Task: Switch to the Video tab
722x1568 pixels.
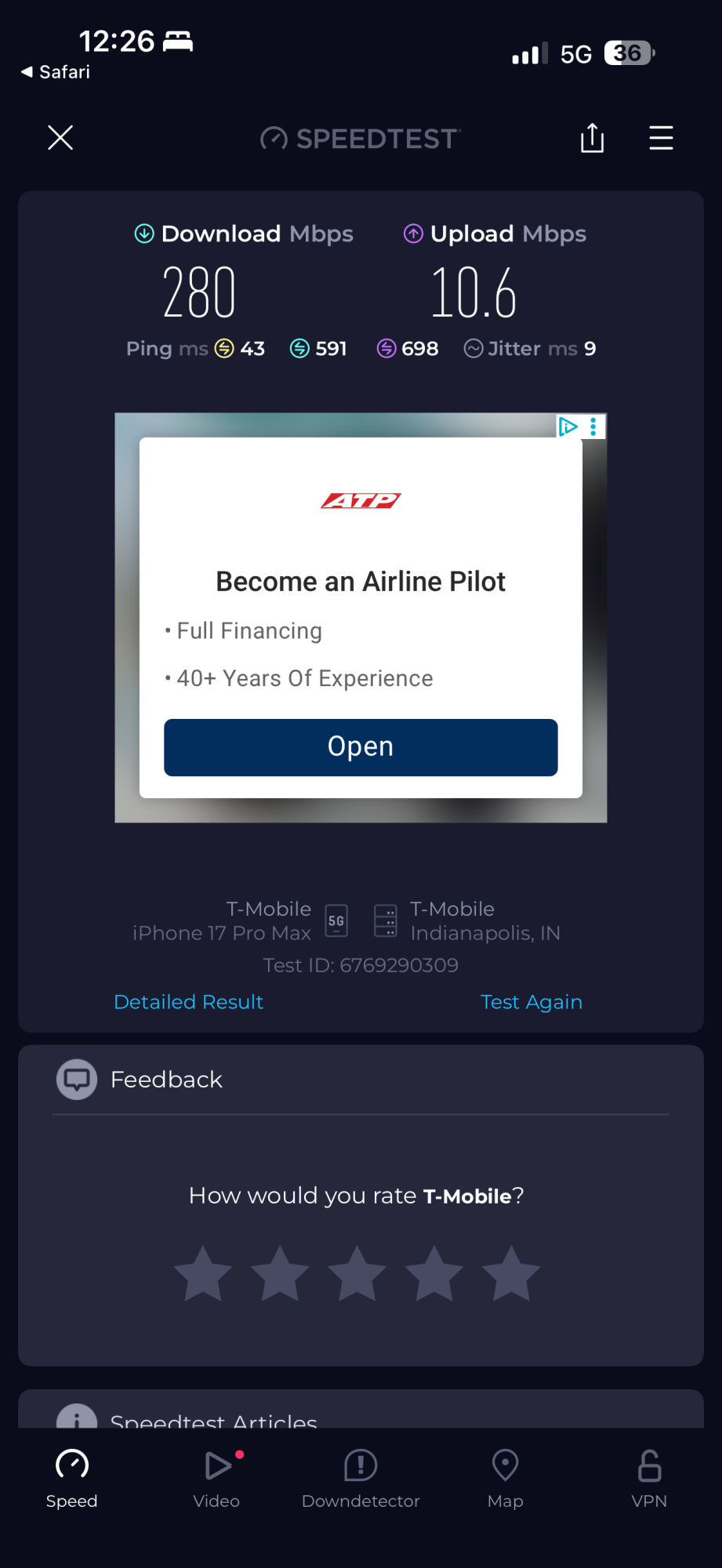Action: (x=217, y=1479)
